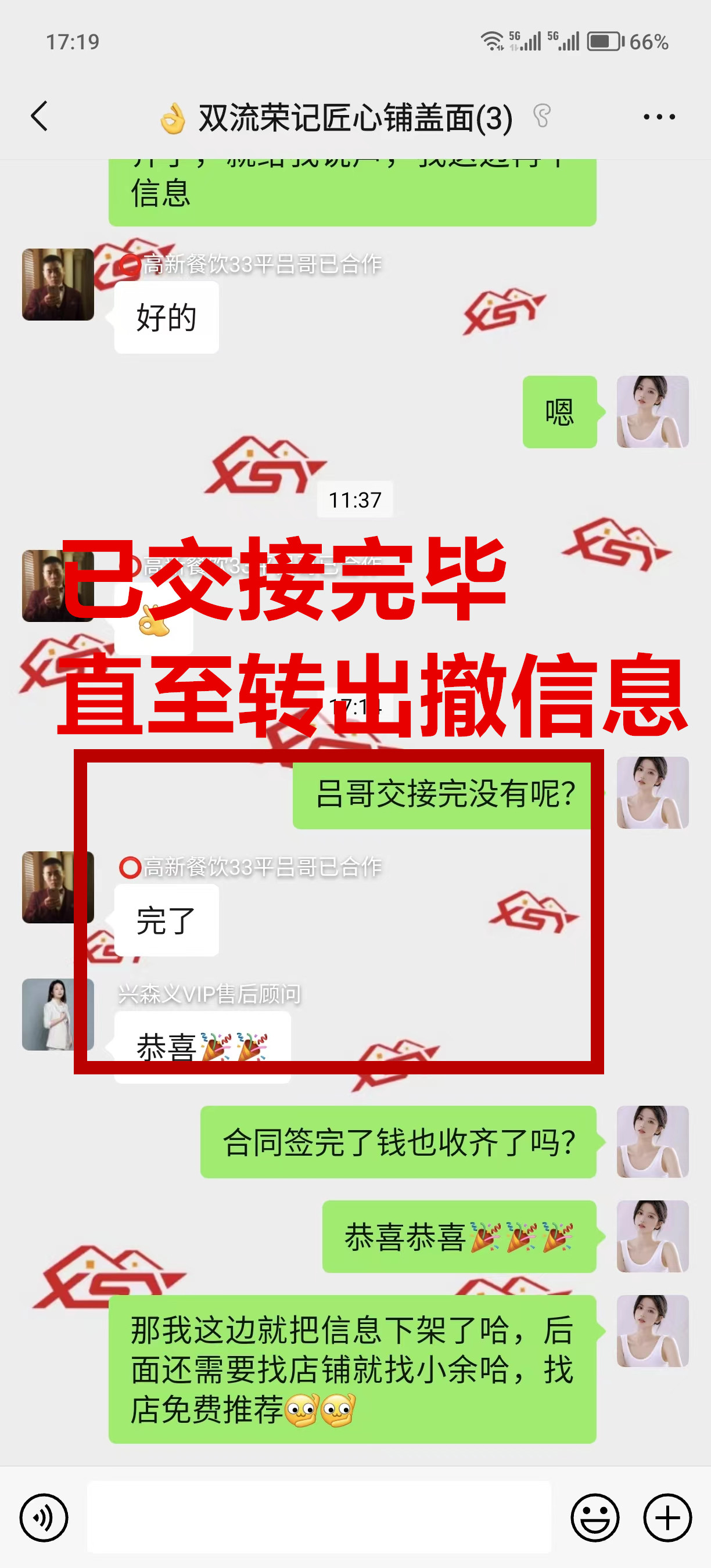Open the chat info overflow menu
Screen dimensions: 711x1568
point(659,116)
